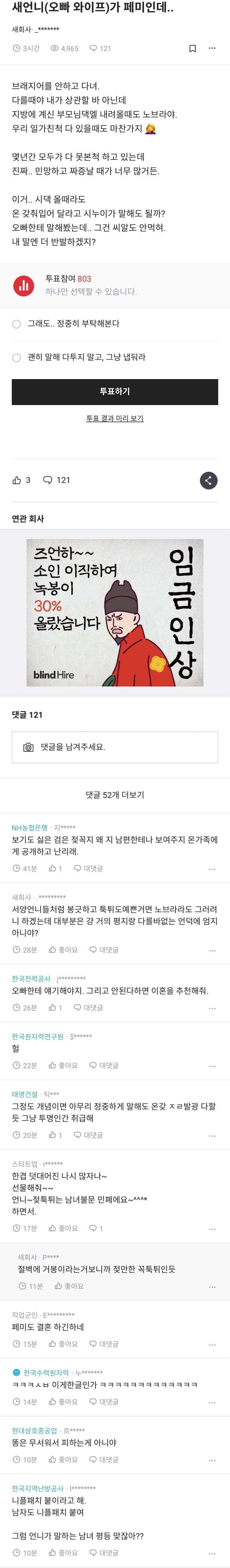
Task: Open the blind Hire 임금인상 banner
Action: 115,612
